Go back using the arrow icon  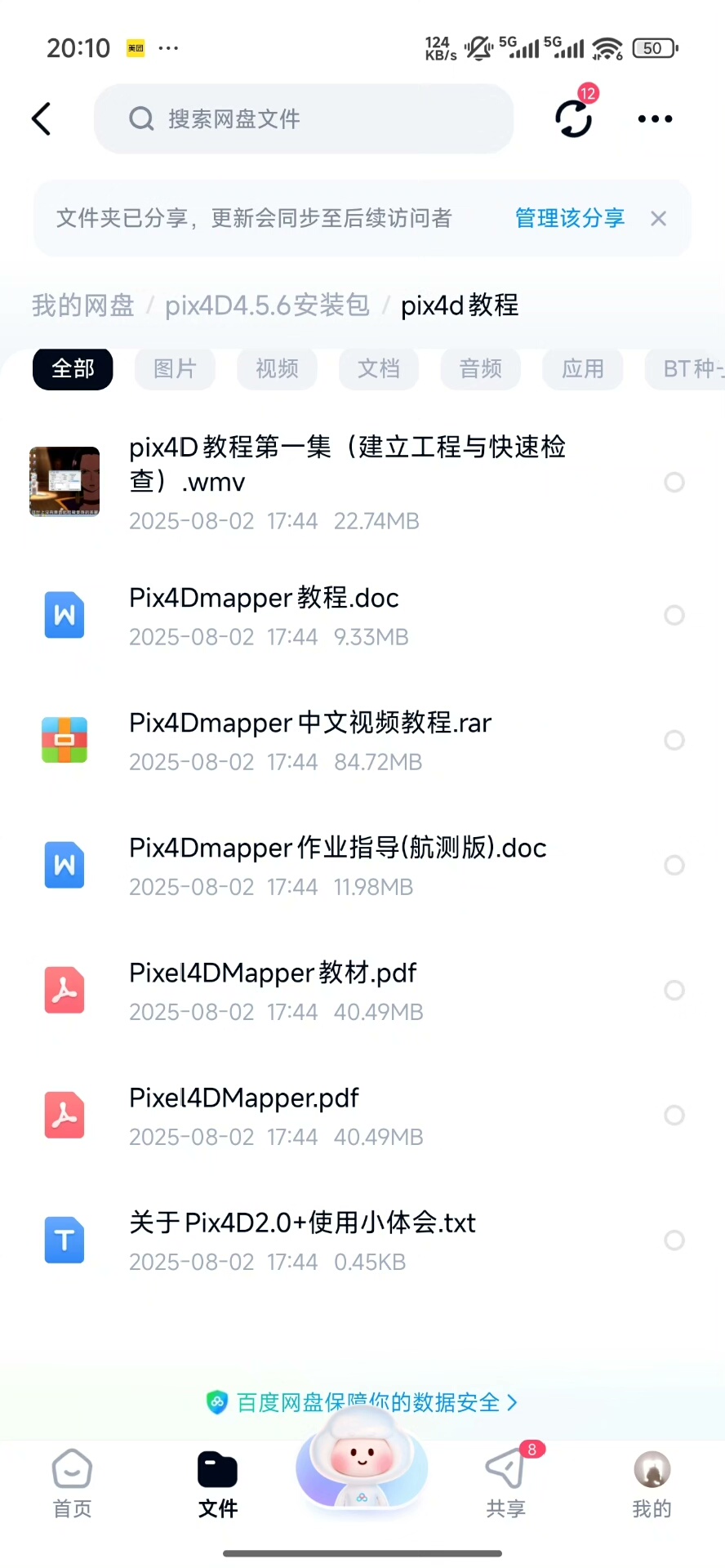pos(42,119)
